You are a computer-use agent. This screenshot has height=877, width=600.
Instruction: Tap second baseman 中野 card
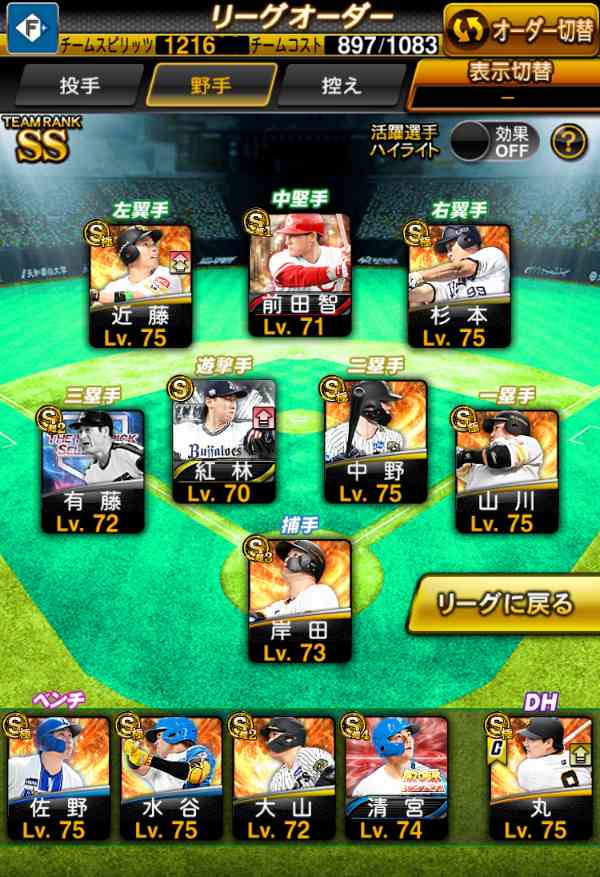tap(376, 441)
